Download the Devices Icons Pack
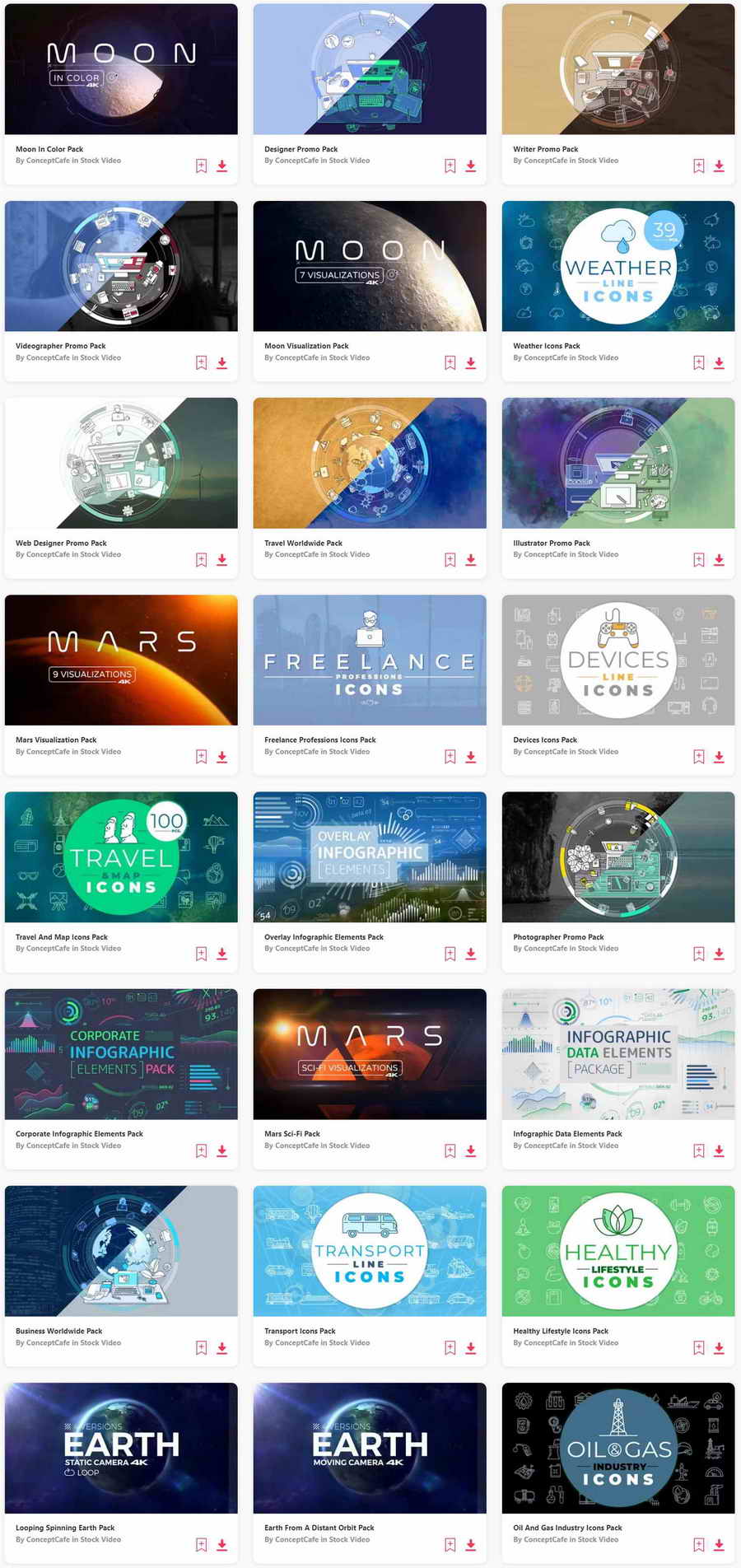The height and width of the screenshot is (1568, 741). (x=719, y=757)
